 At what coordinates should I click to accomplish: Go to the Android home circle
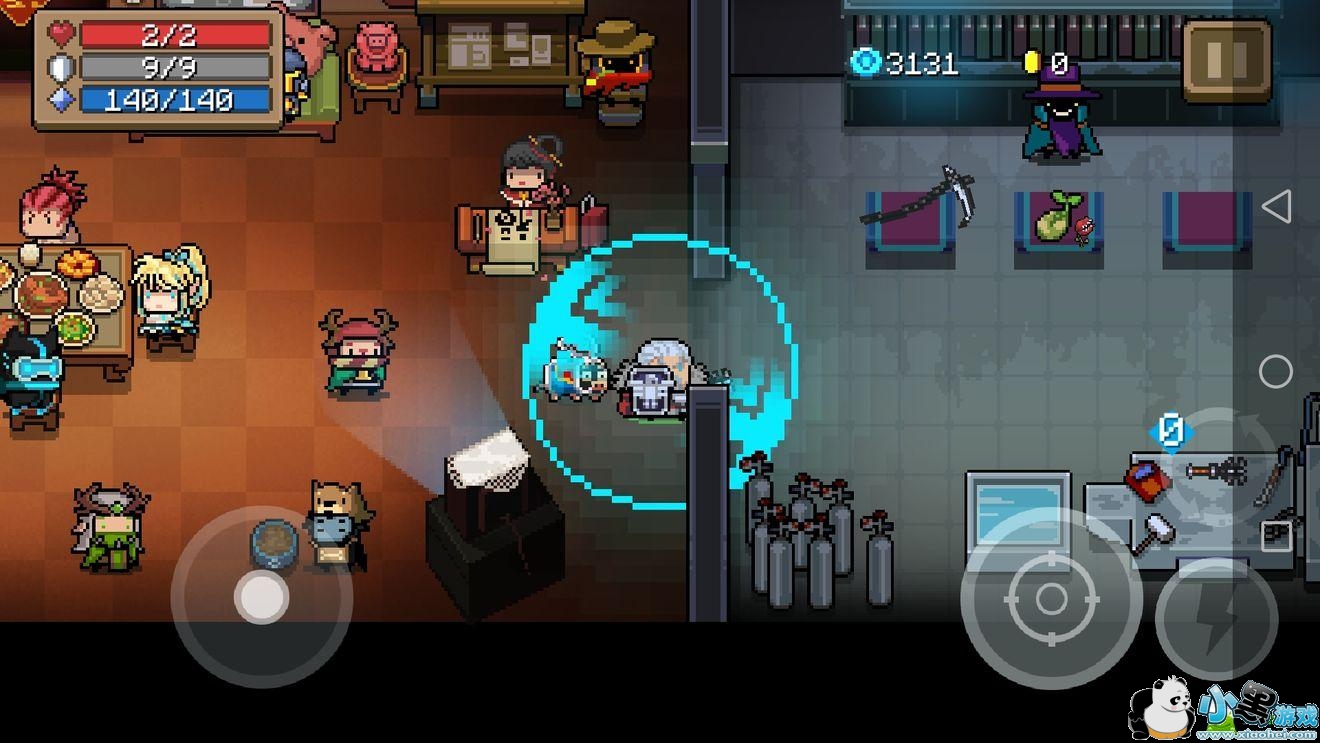coord(1275,372)
